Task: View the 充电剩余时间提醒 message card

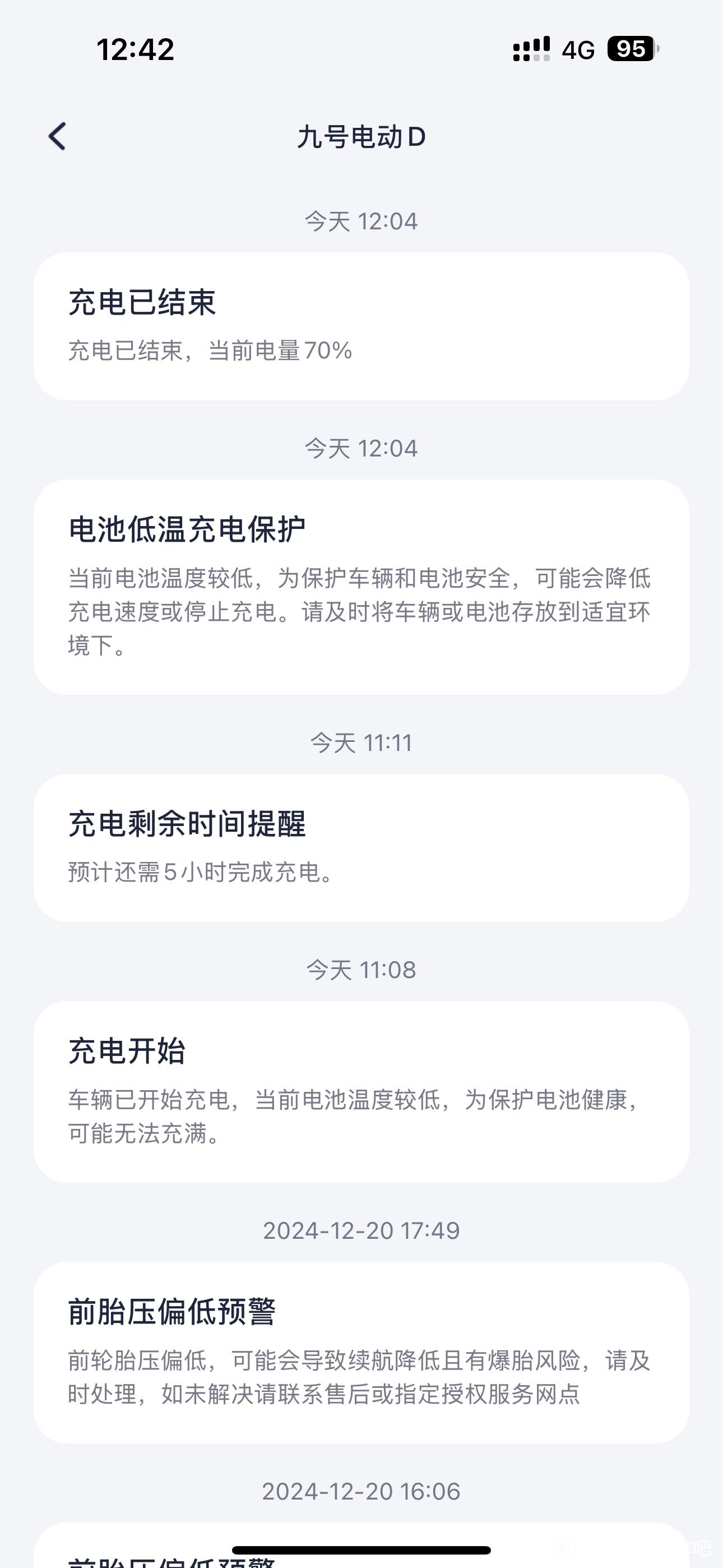Action: 361,848
